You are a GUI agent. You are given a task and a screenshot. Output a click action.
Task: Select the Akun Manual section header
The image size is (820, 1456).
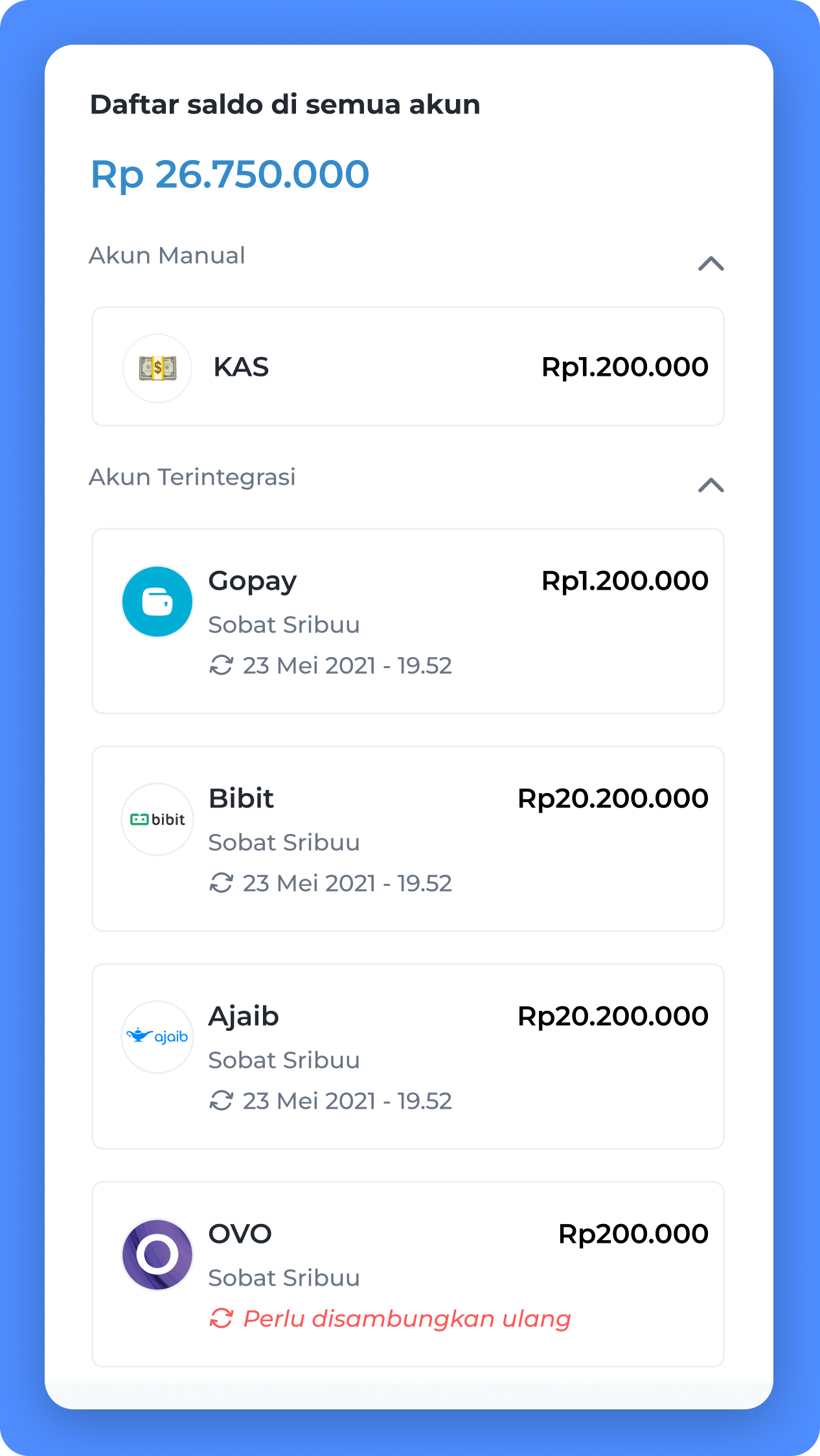[x=167, y=255]
